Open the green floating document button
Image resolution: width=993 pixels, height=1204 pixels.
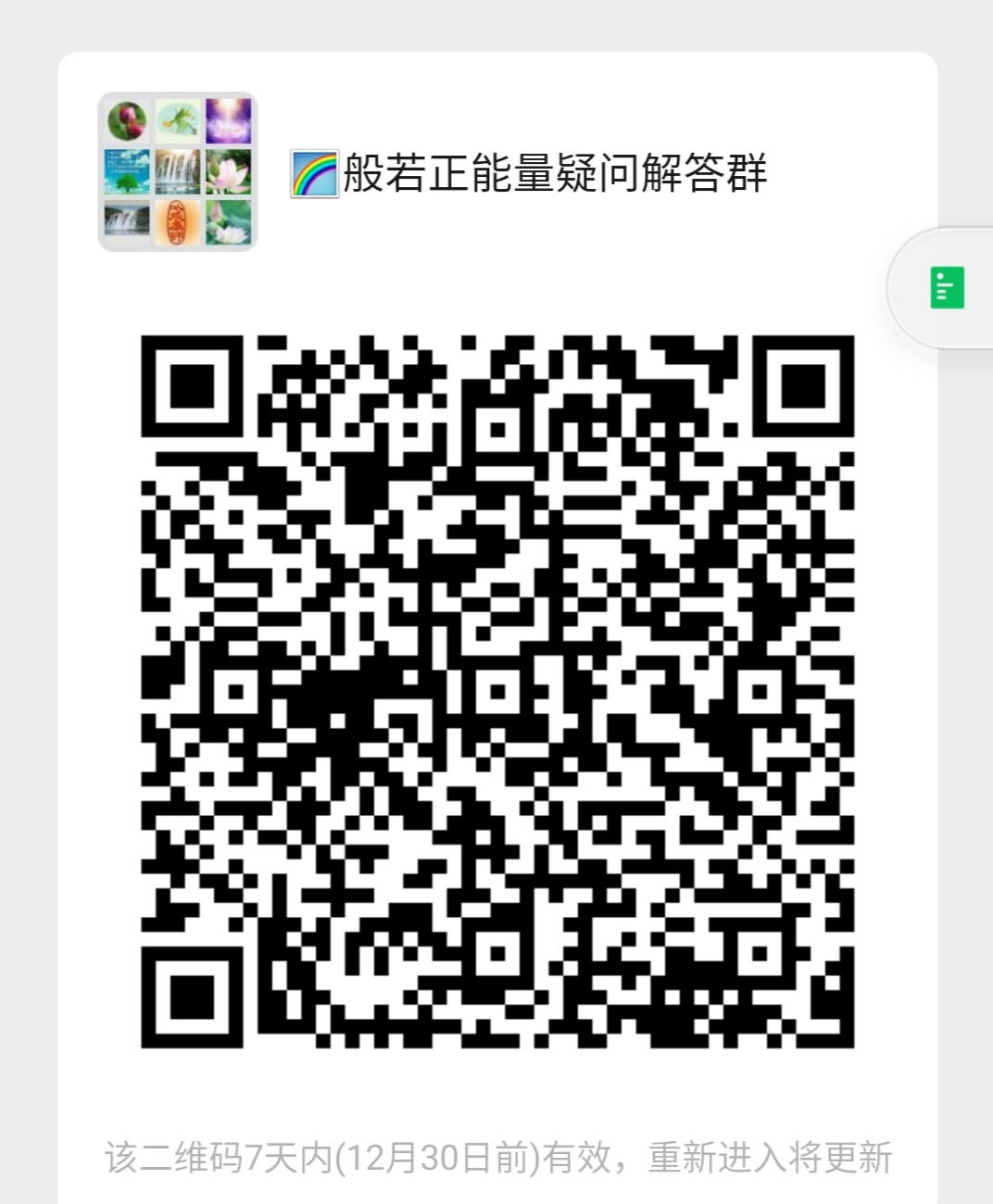coord(947,288)
